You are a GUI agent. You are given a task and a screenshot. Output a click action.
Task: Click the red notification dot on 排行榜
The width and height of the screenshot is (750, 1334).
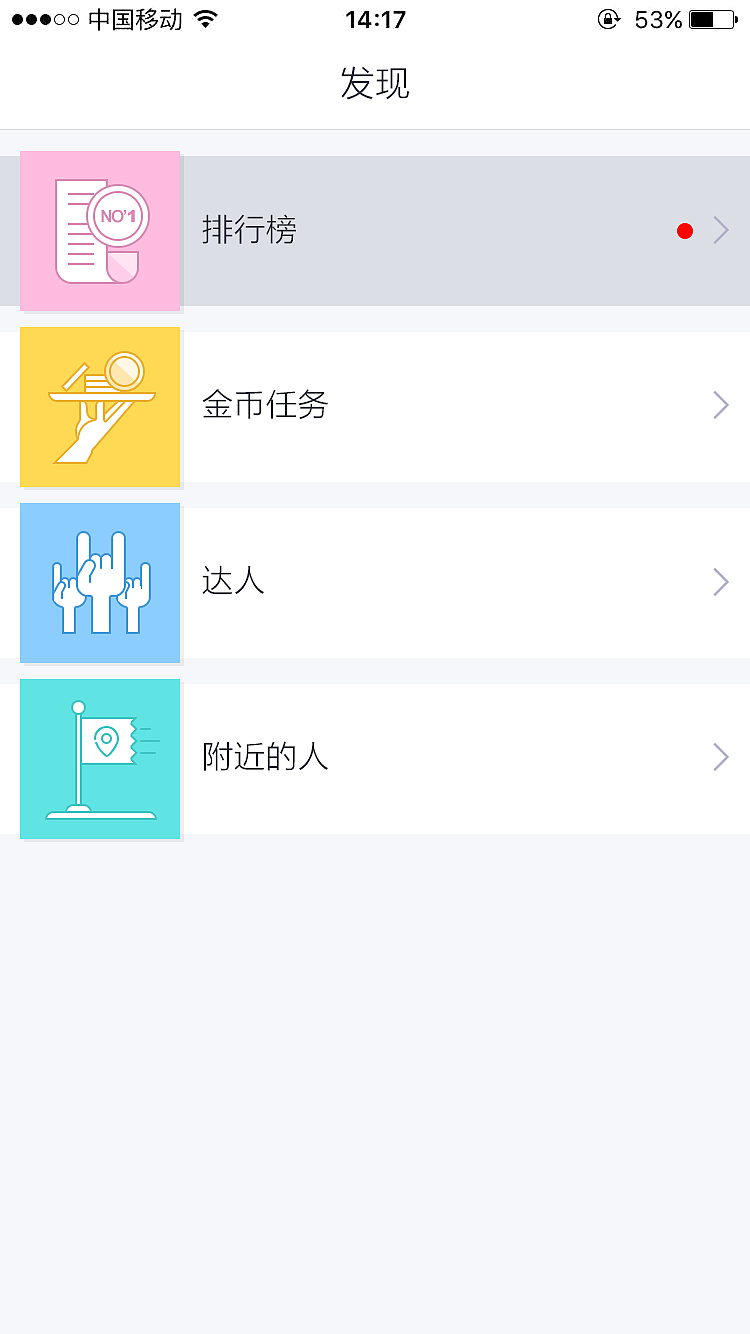(x=685, y=230)
